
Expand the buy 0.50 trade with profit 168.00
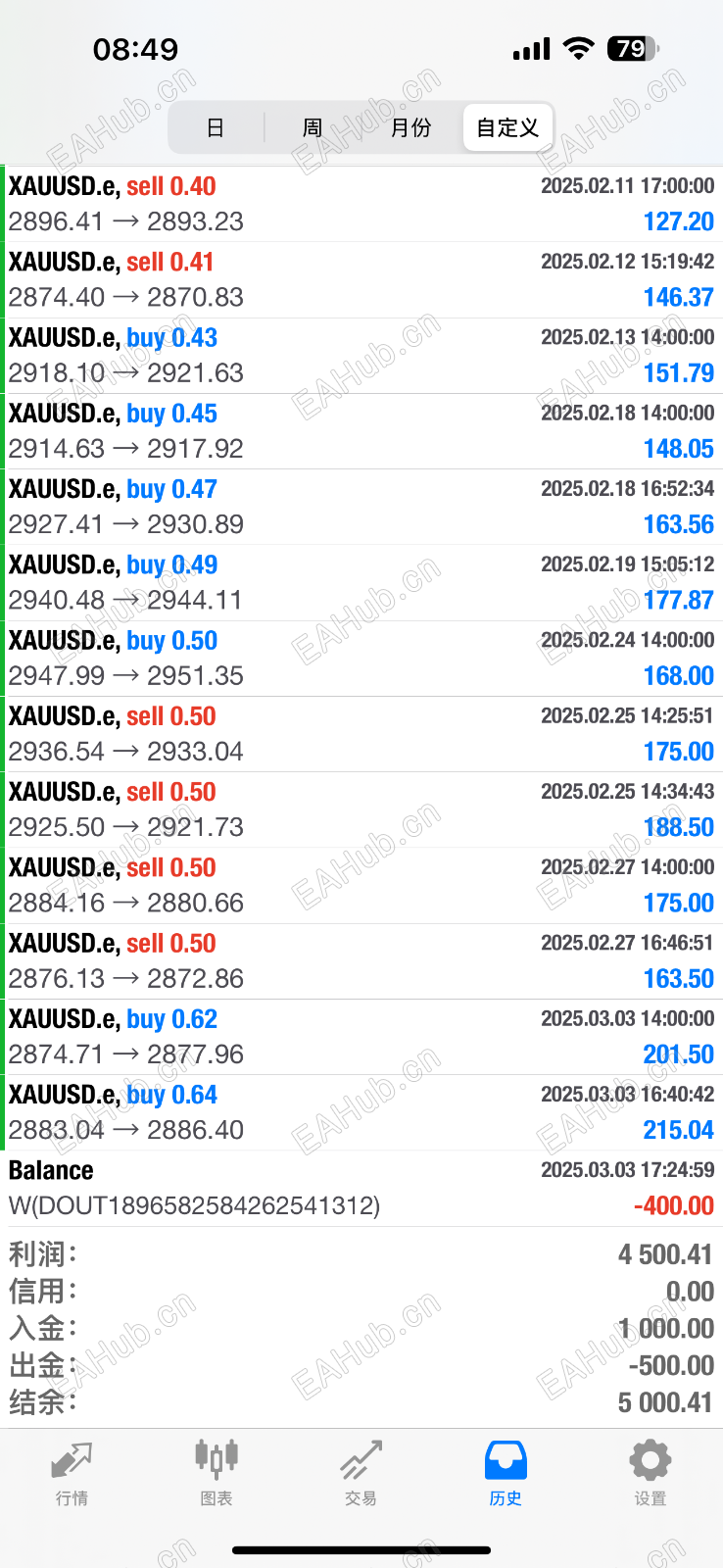(x=361, y=658)
